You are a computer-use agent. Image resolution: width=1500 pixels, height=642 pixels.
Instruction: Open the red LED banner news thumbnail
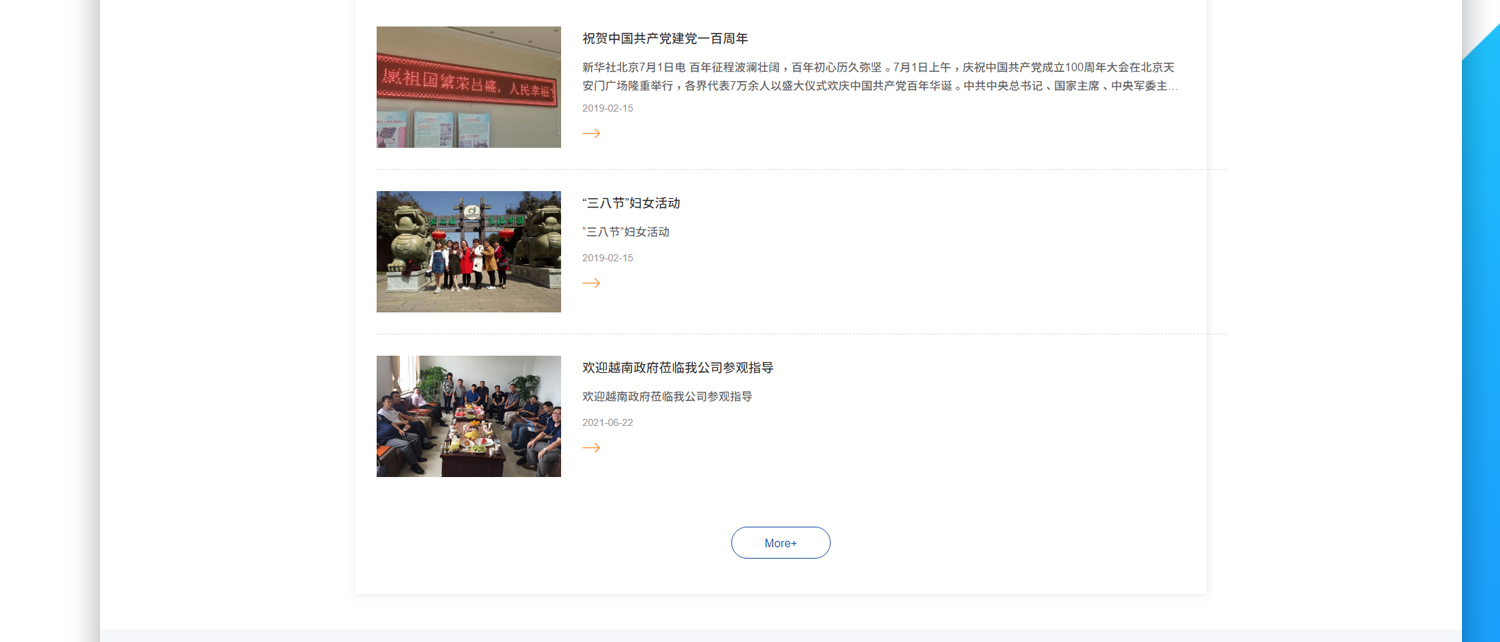pyautogui.click(x=468, y=87)
